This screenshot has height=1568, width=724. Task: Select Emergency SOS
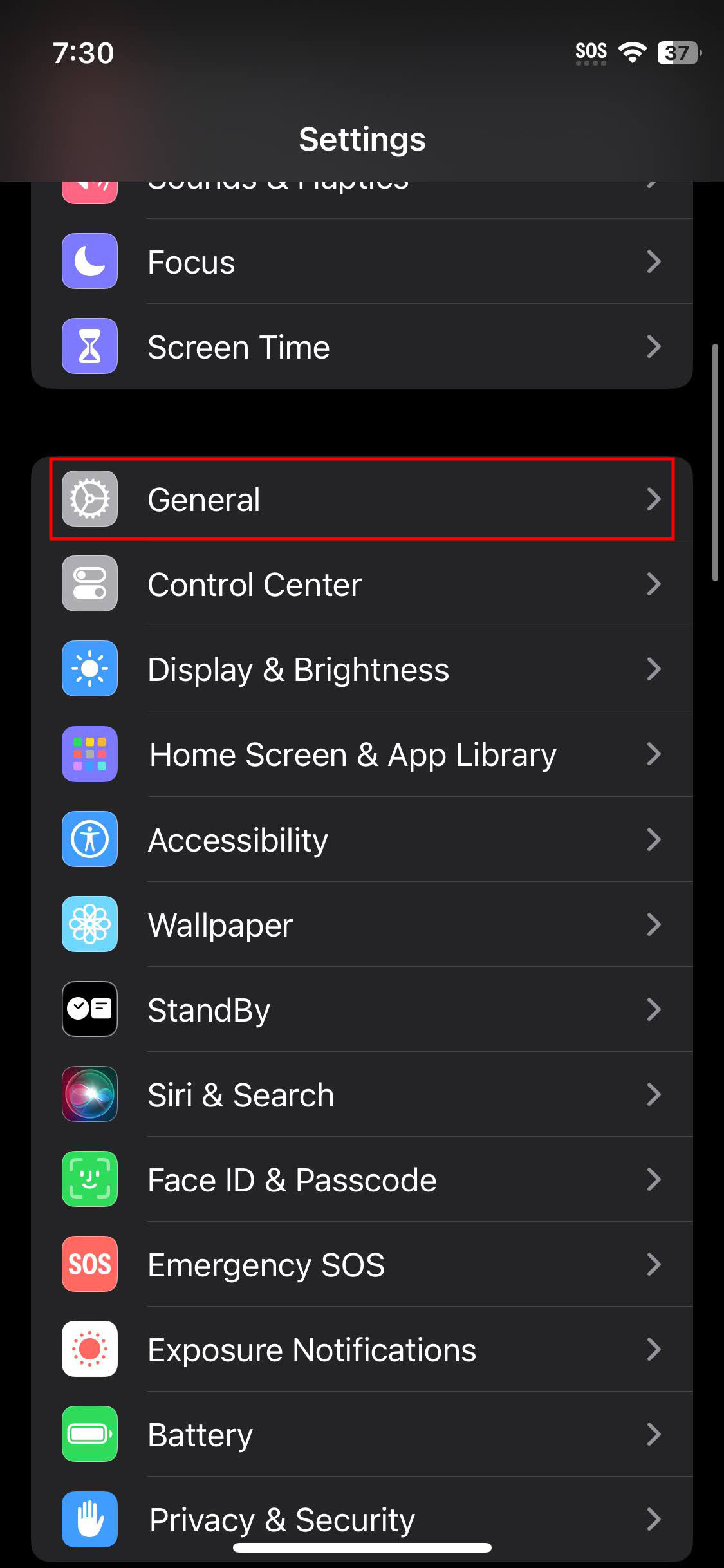point(360,1264)
